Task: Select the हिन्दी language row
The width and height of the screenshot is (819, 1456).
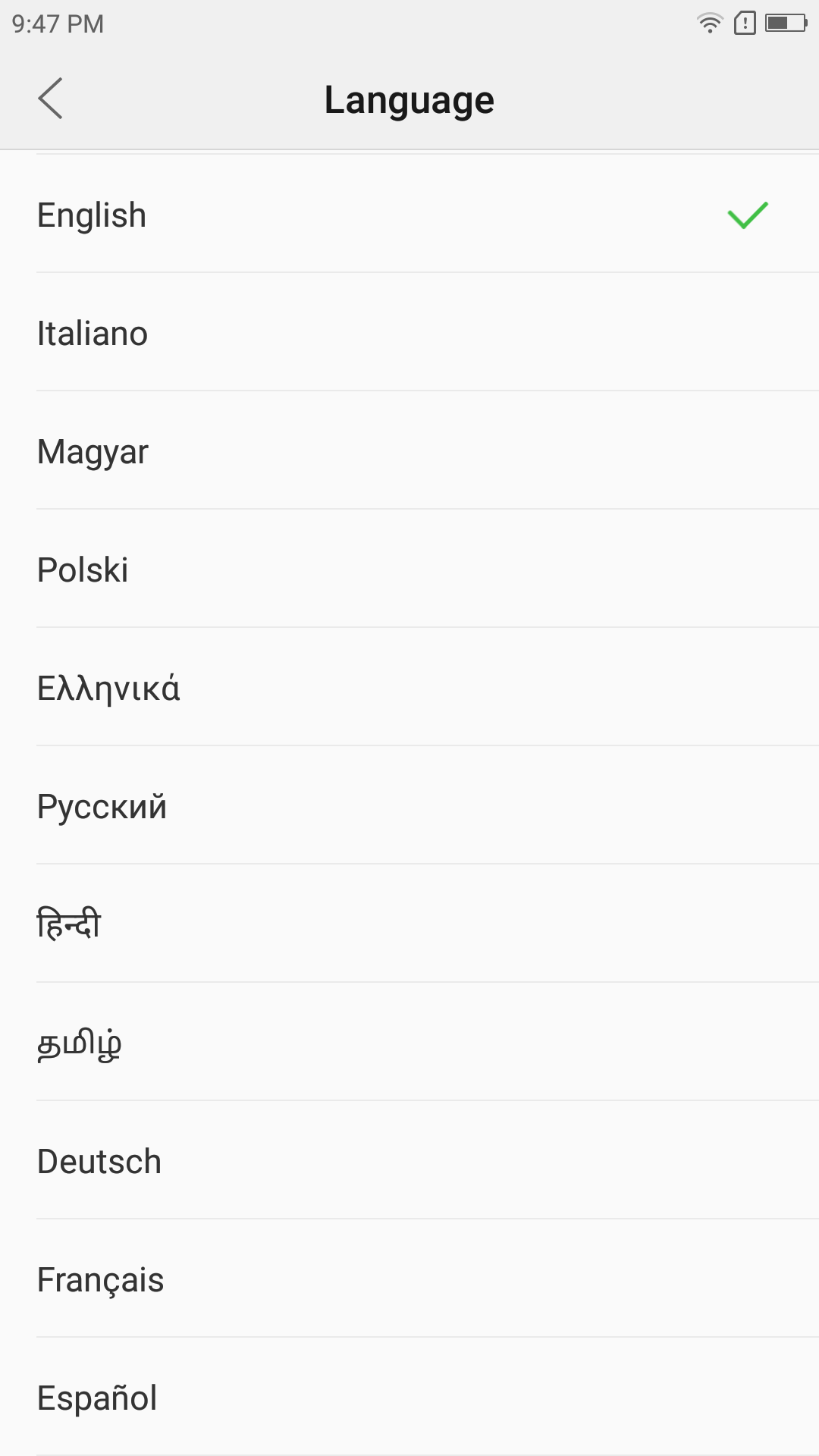Action: 409,924
